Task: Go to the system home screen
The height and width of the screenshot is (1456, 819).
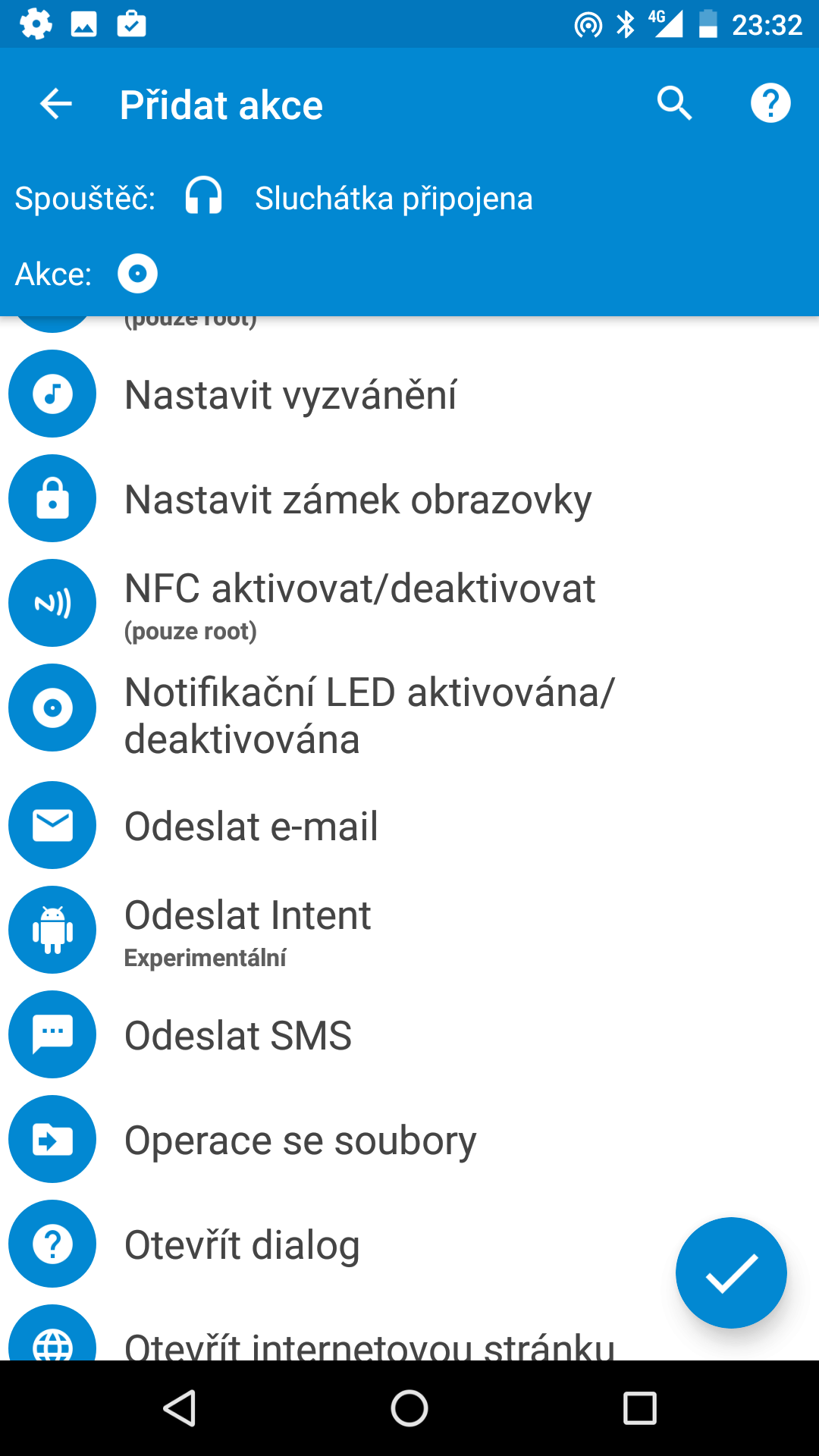Action: pos(409,1408)
